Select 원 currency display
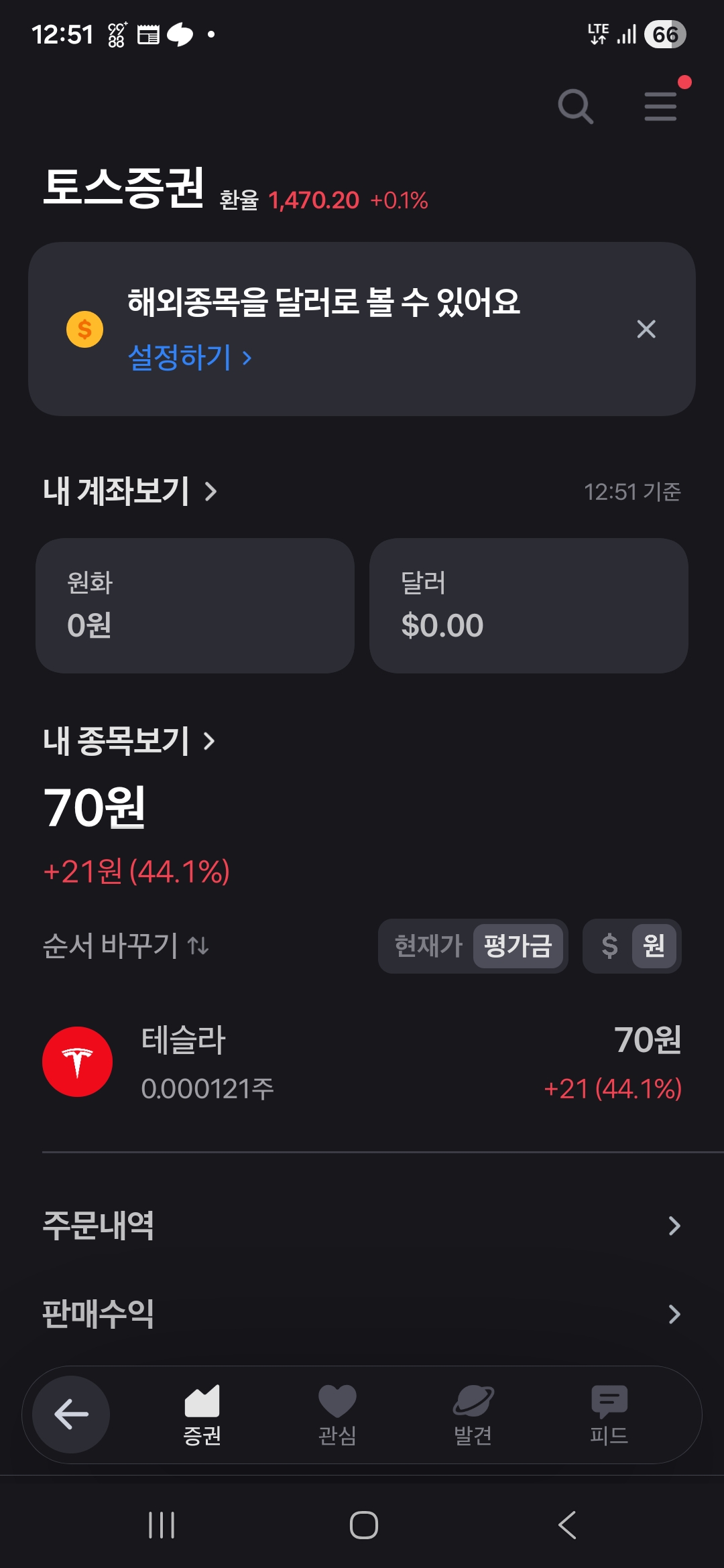Viewport: 724px width, 1568px height. [654, 945]
